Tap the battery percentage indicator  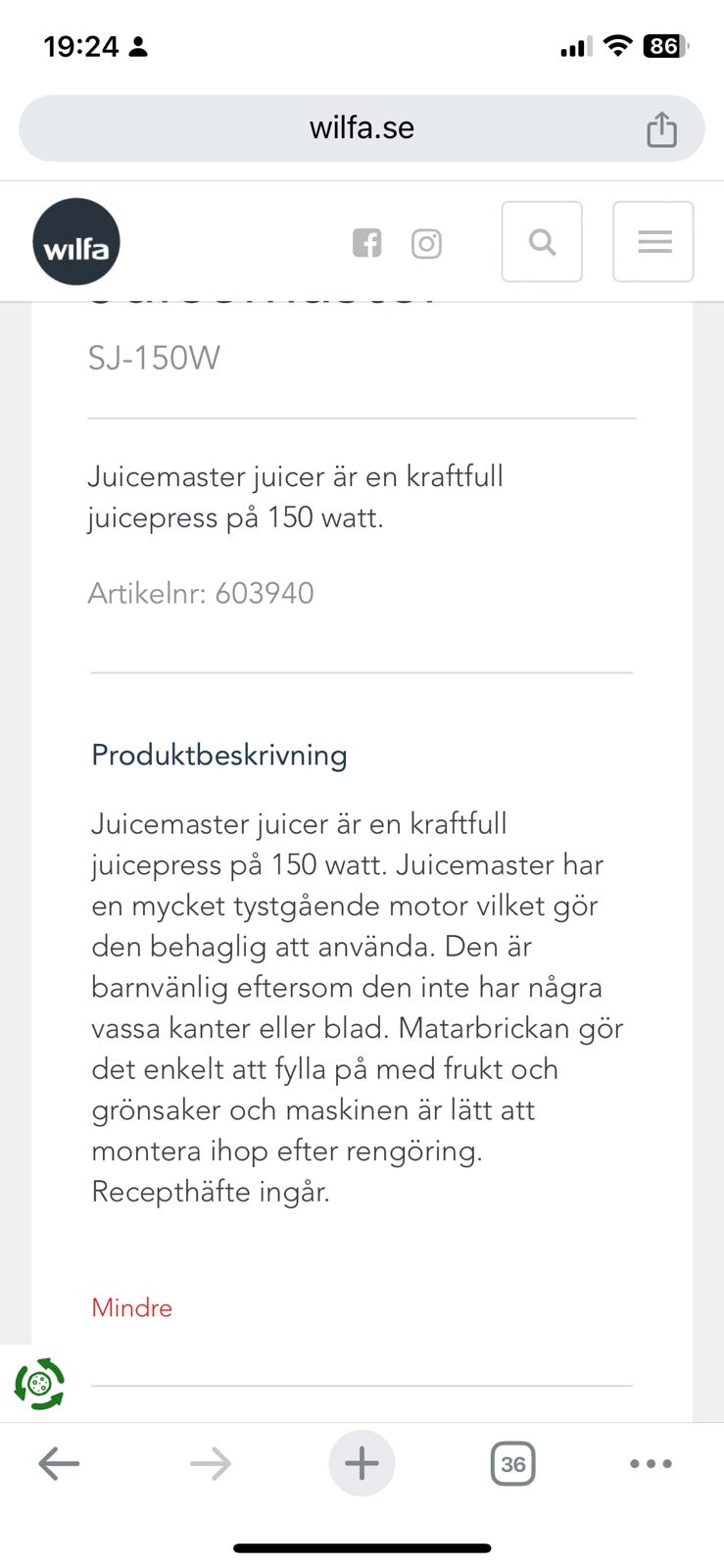pyautogui.click(x=663, y=45)
